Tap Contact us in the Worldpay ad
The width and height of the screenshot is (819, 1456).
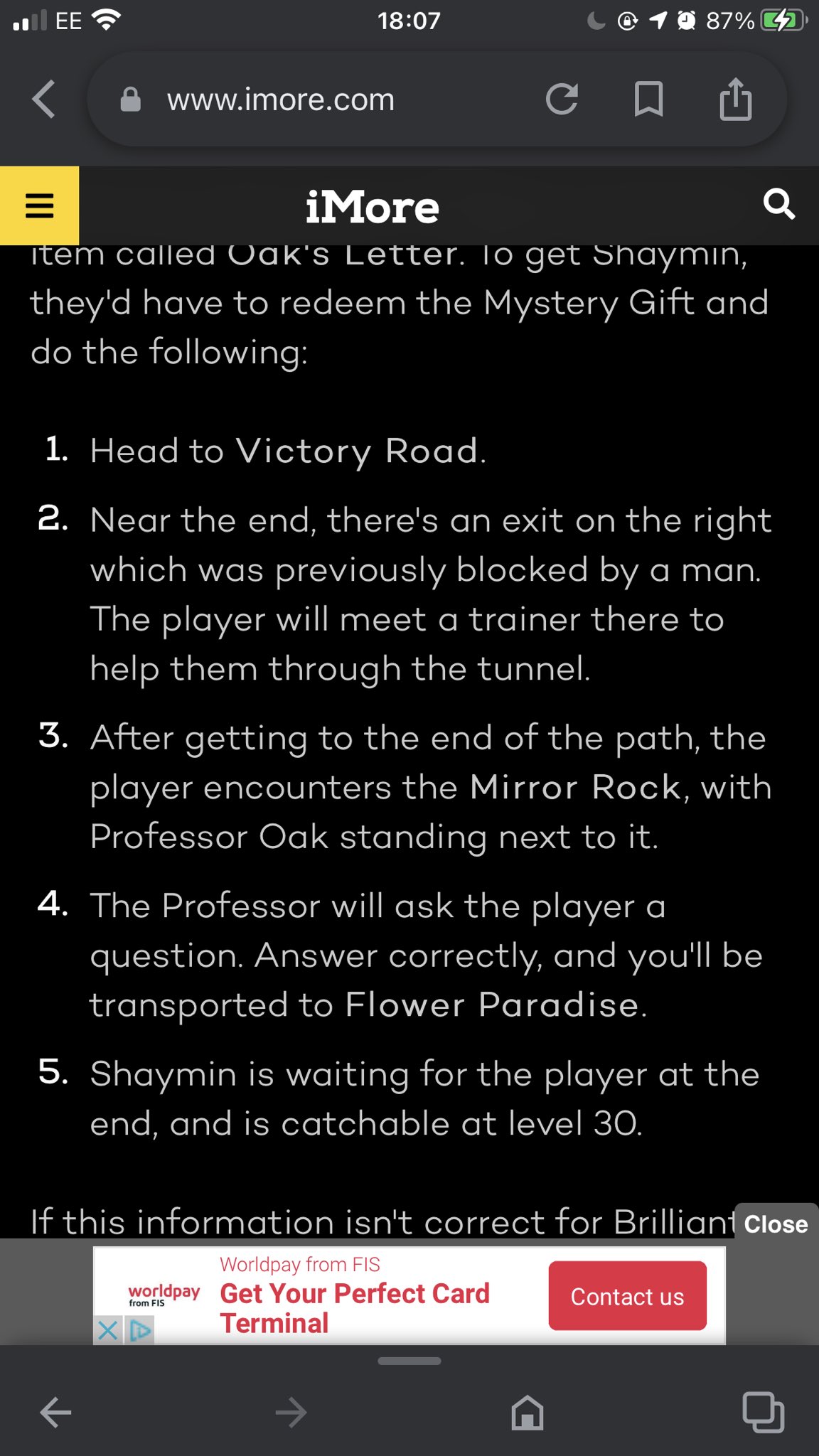(627, 1296)
